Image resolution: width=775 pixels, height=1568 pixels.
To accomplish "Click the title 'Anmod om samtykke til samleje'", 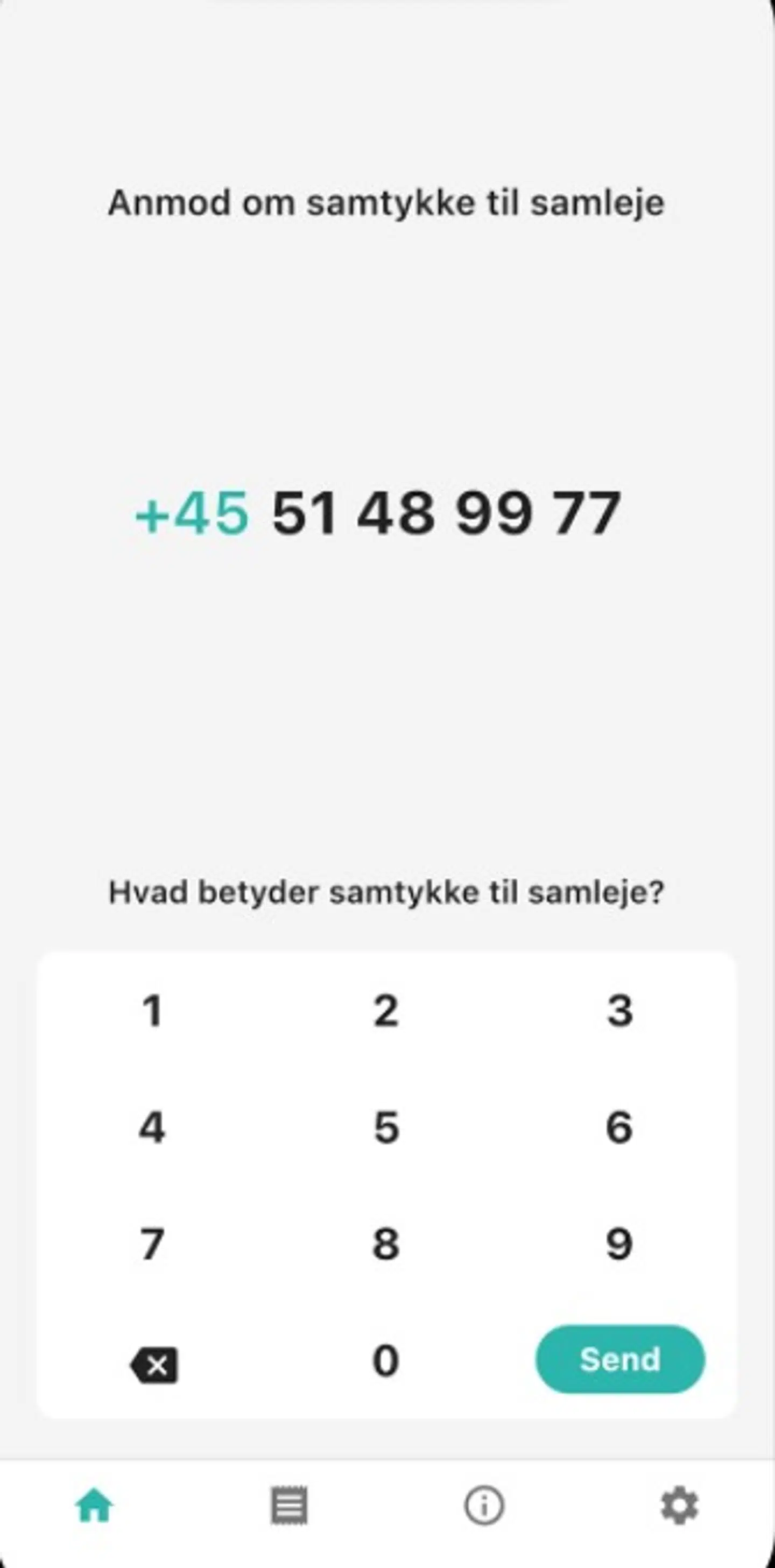I will pos(386,203).
